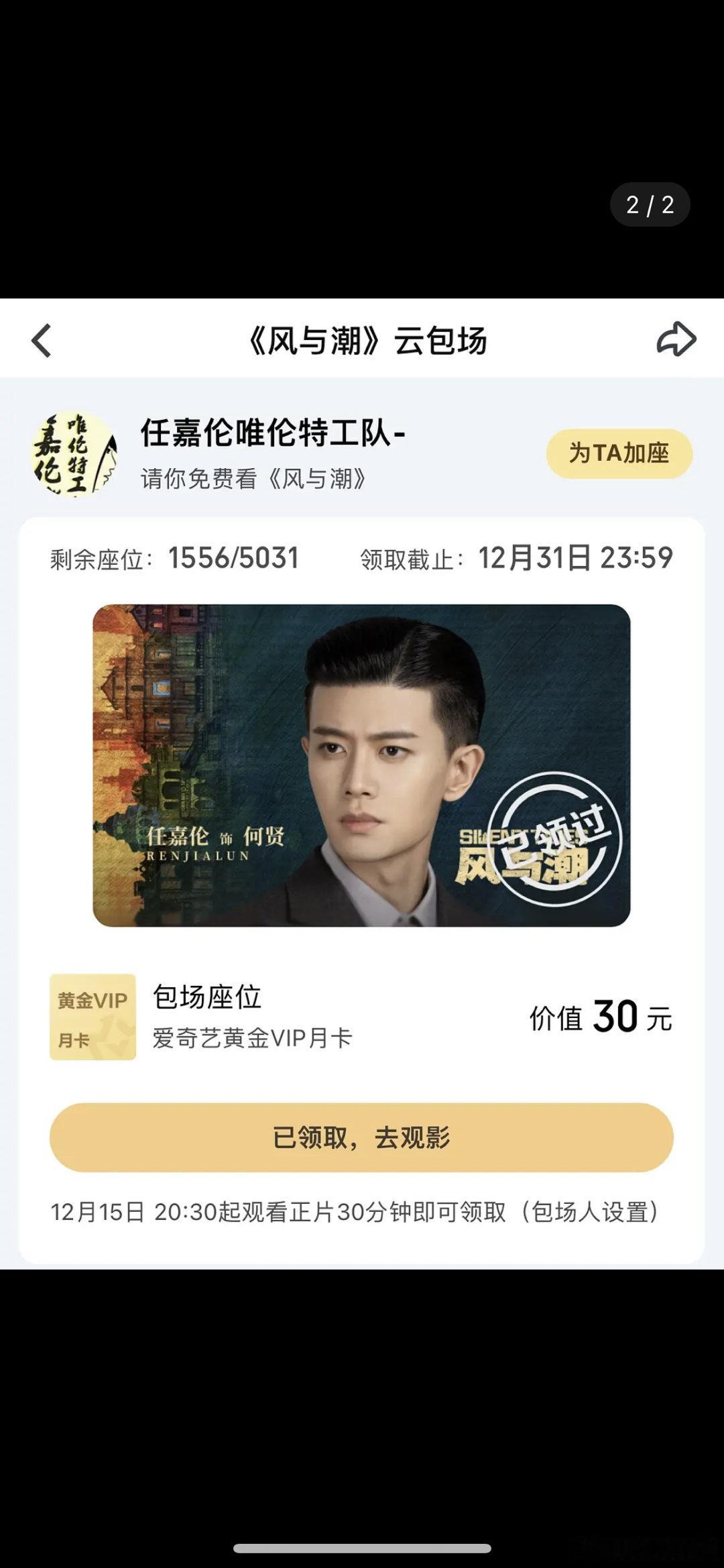This screenshot has width=724, height=1568.
Task: Open the share option via the arrow icon
Action: 676,339
